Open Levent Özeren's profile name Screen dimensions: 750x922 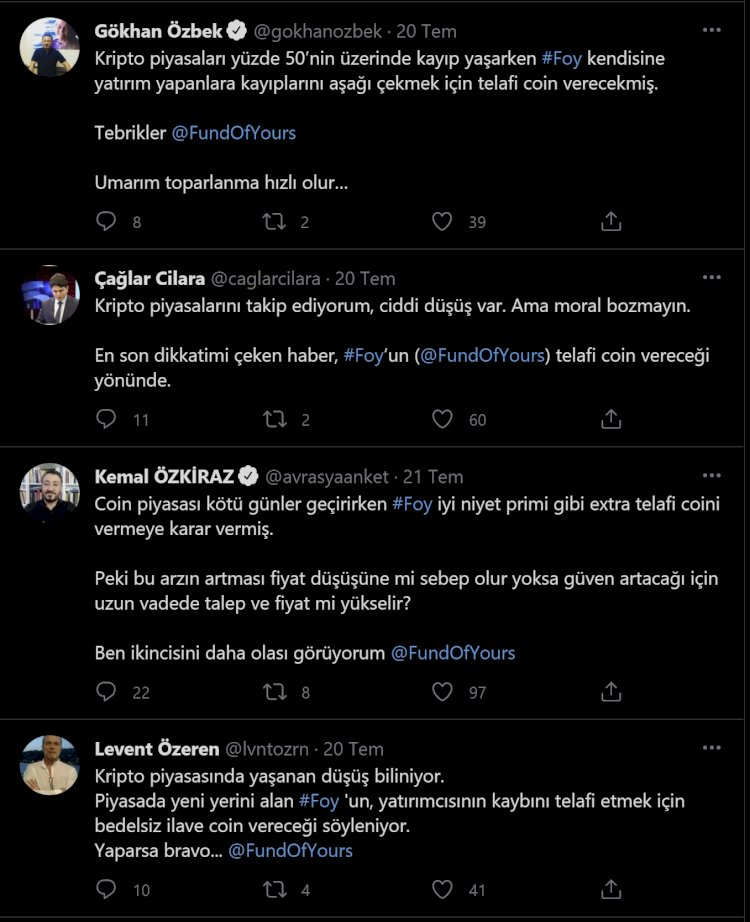point(151,748)
